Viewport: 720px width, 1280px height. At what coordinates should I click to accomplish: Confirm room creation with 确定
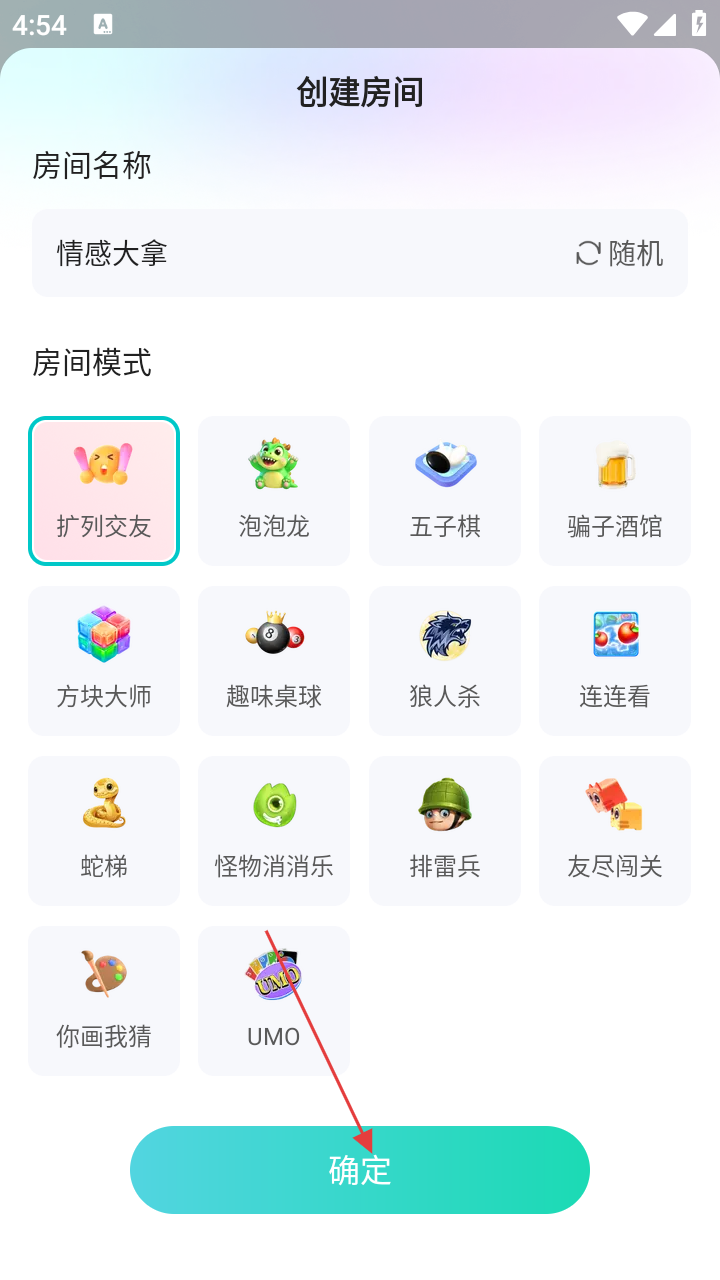point(360,1170)
